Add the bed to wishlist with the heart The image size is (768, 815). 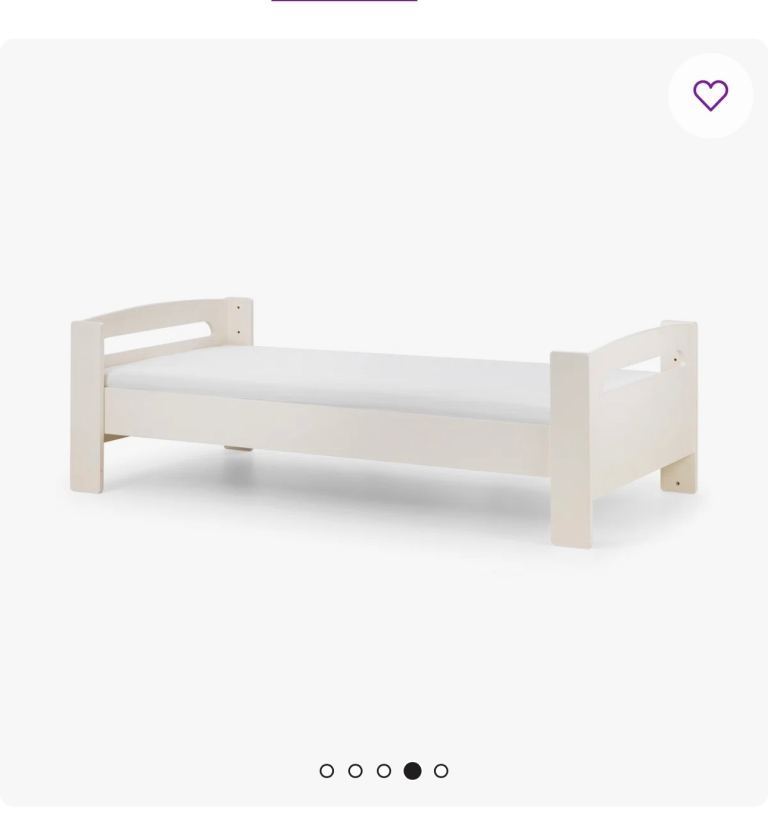[711, 96]
